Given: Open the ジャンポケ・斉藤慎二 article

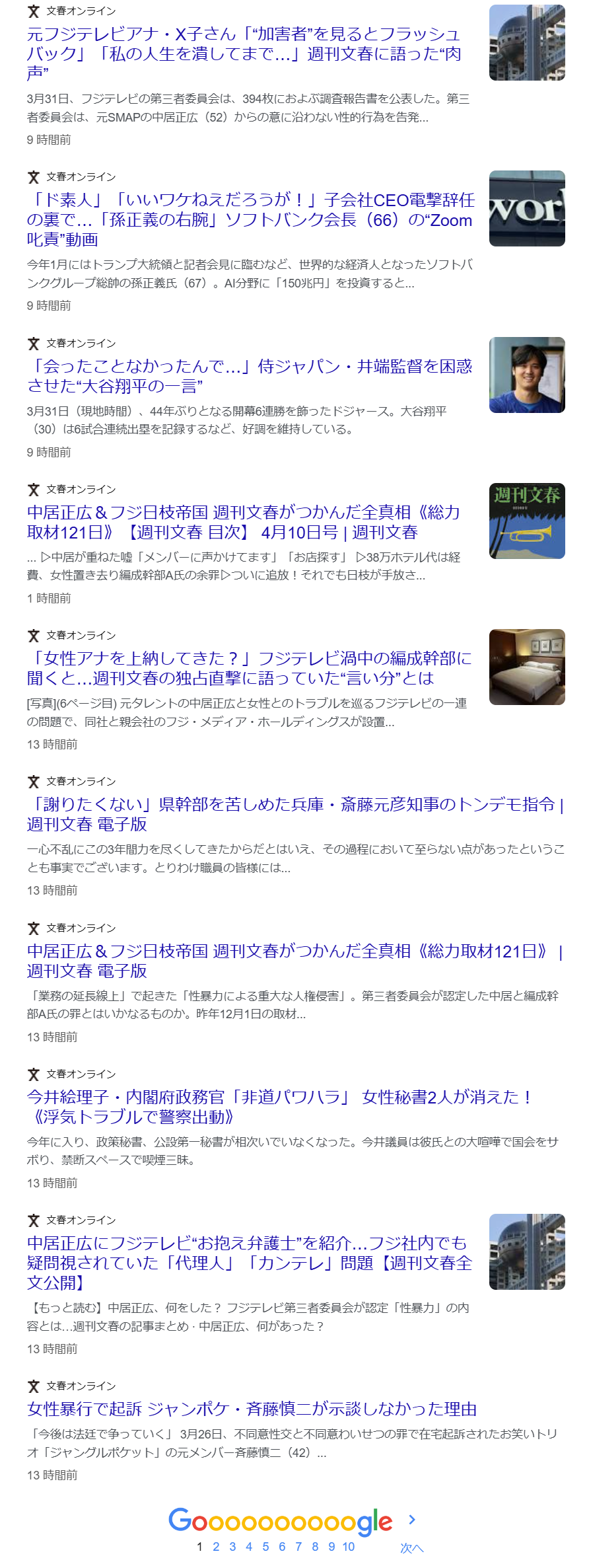Looking at the screenshot, I should 252,1409.
